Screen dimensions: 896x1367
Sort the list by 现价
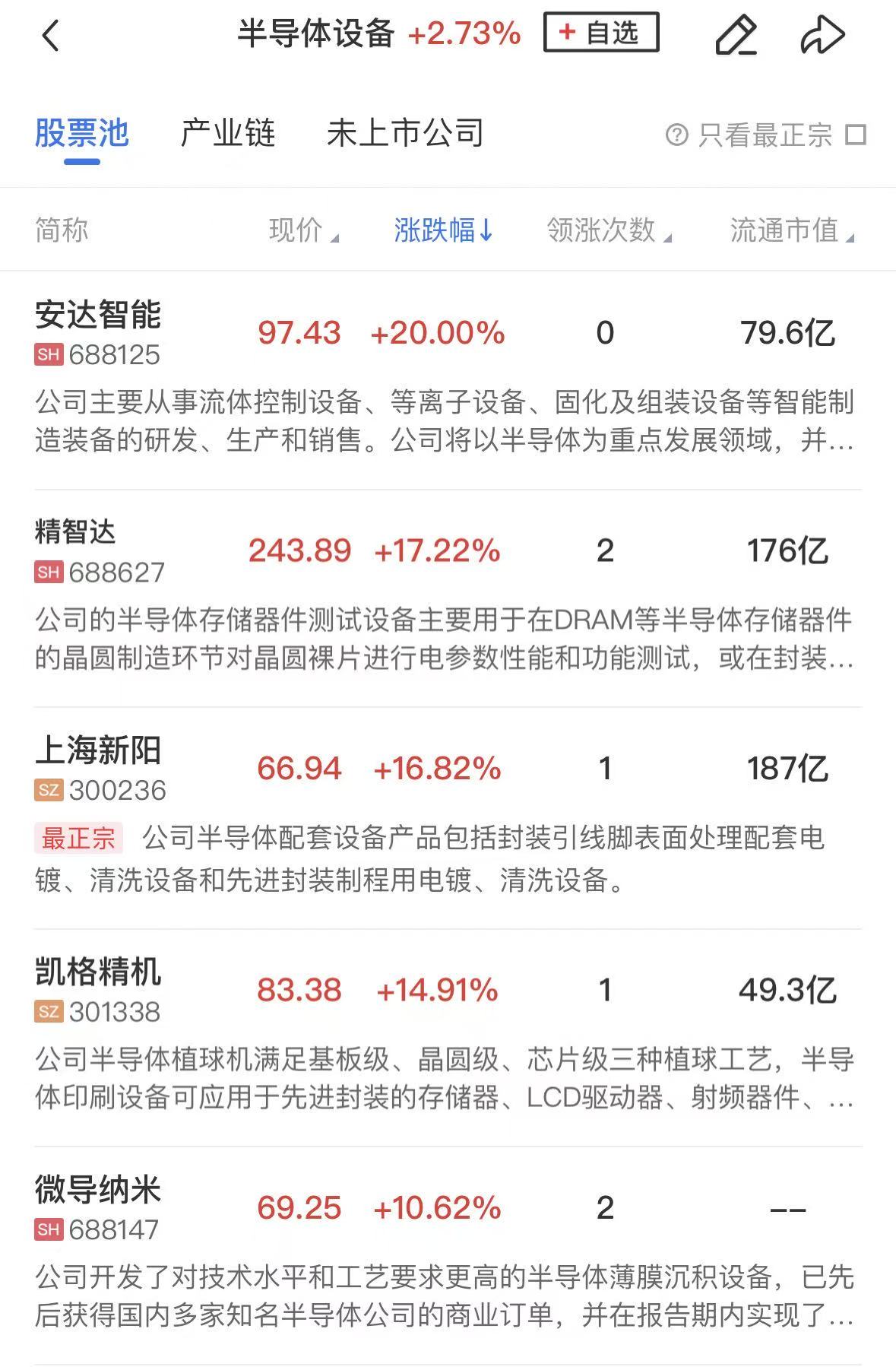[303, 230]
